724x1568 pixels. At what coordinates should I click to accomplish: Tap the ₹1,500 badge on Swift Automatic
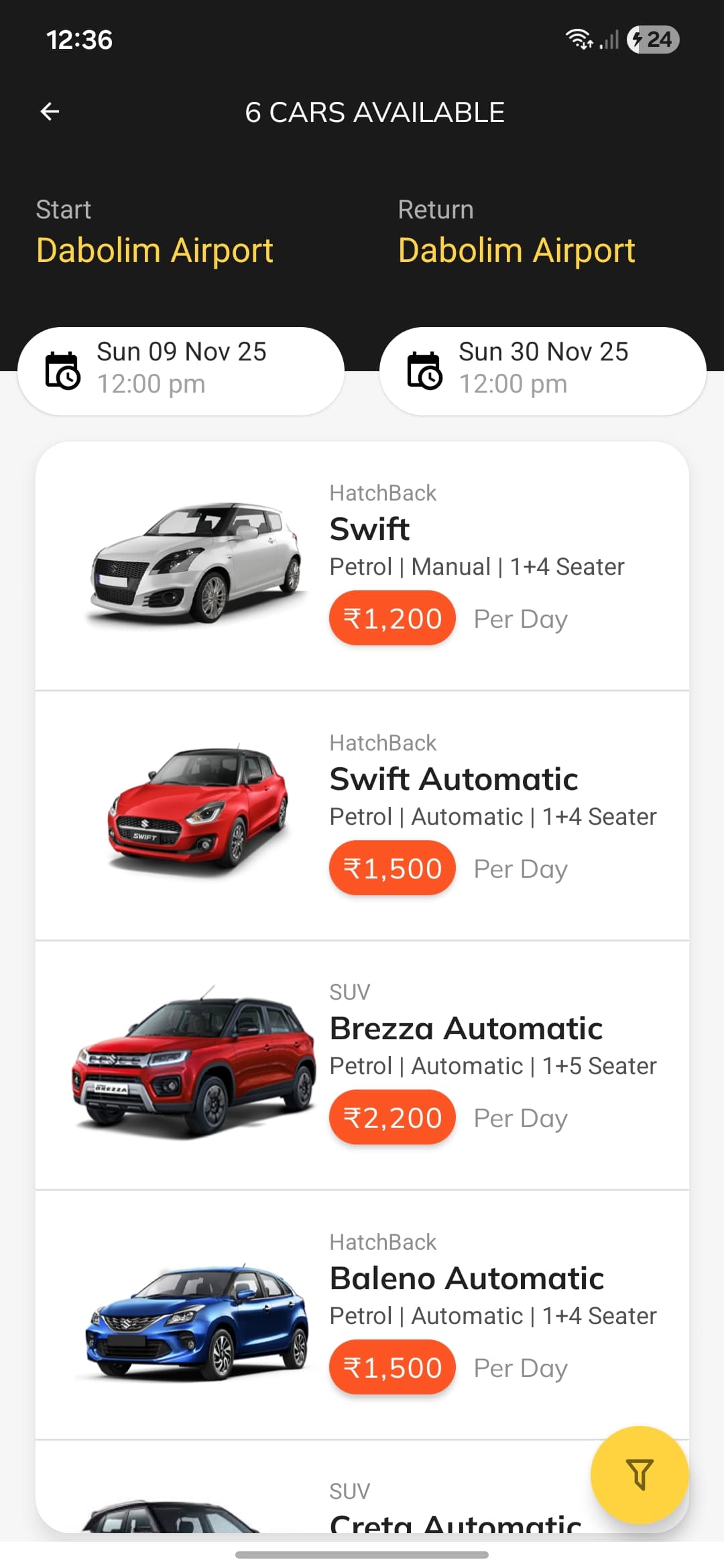pyautogui.click(x=391, y=867)
